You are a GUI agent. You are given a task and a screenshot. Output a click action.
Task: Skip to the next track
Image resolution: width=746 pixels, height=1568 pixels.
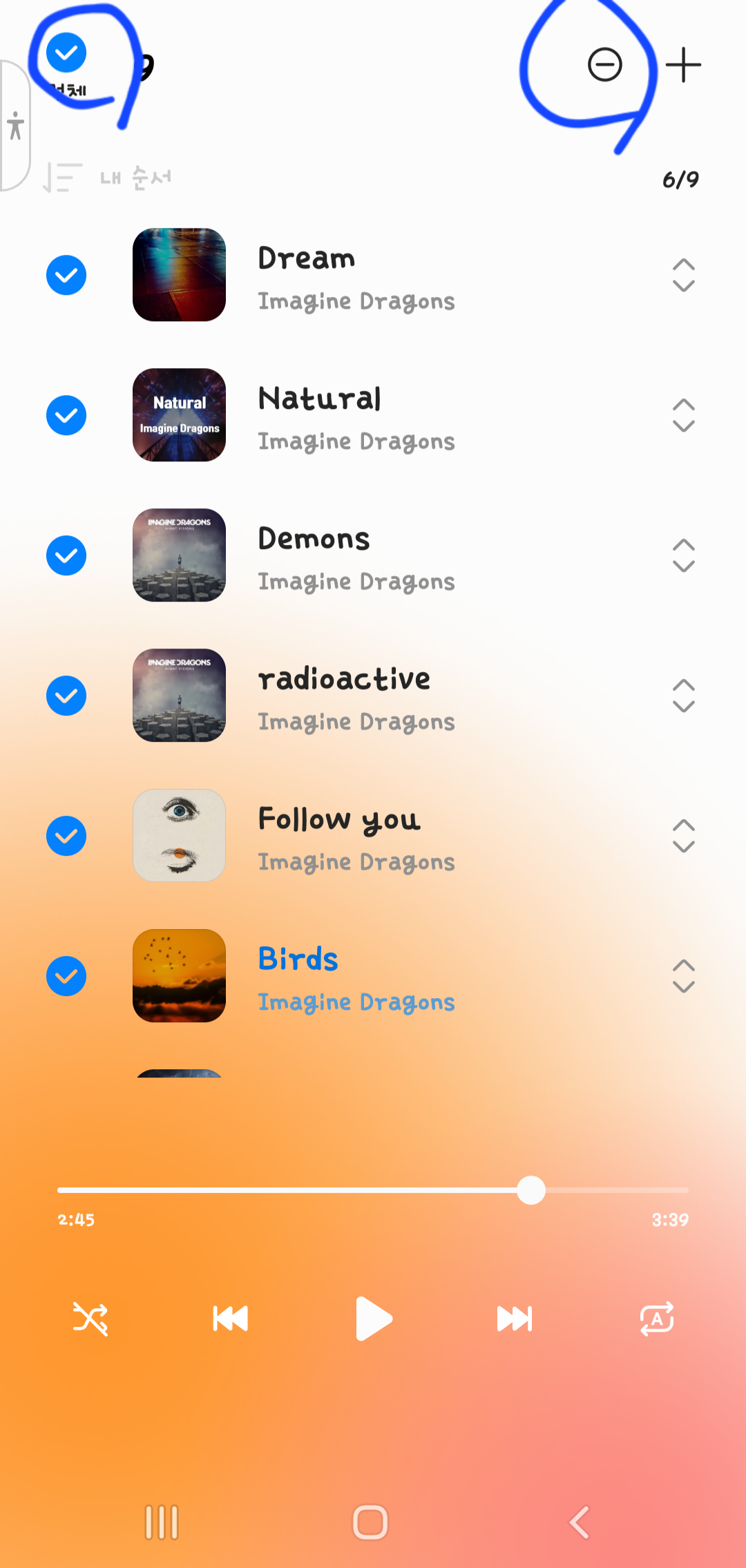pyautogui.click(x=515, y=1319)
